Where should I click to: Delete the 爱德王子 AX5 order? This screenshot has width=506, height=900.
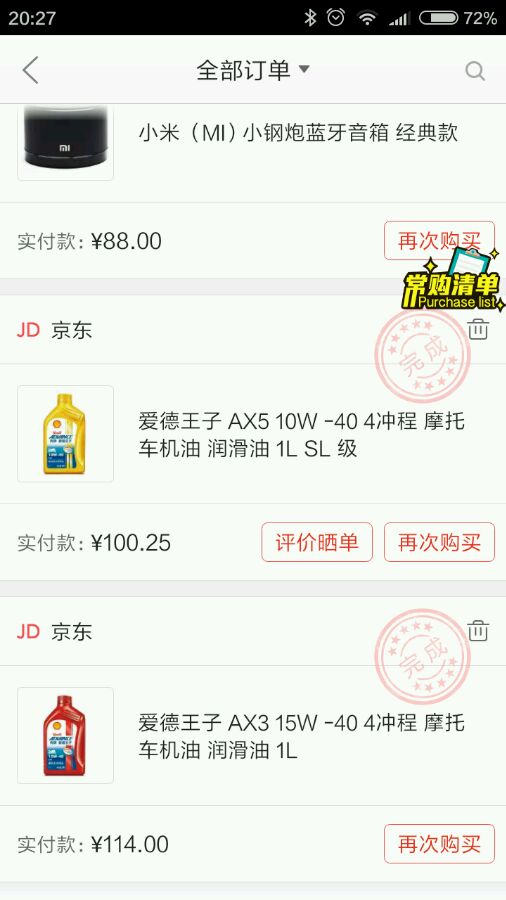tap(477, 329)
